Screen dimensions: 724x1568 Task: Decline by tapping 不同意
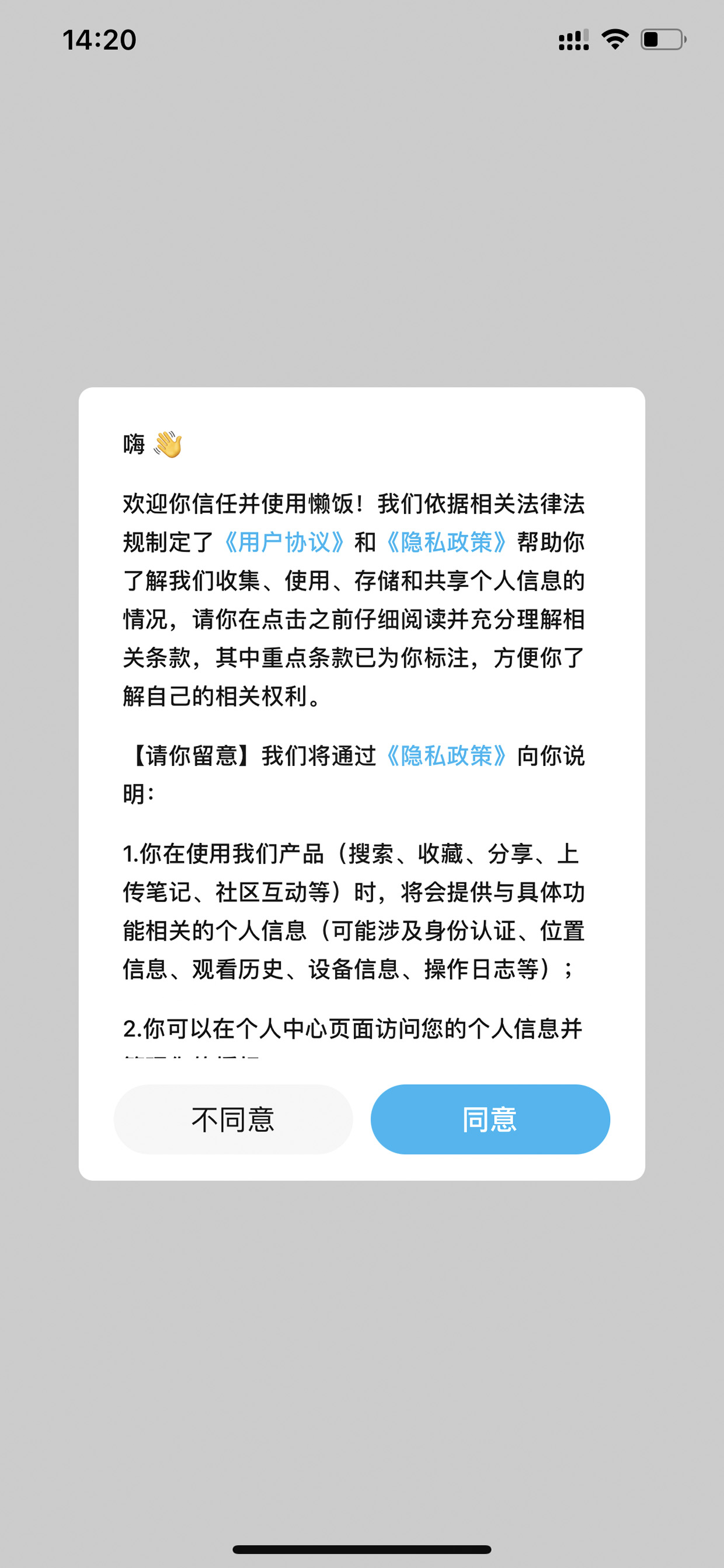click(233, 1119)
